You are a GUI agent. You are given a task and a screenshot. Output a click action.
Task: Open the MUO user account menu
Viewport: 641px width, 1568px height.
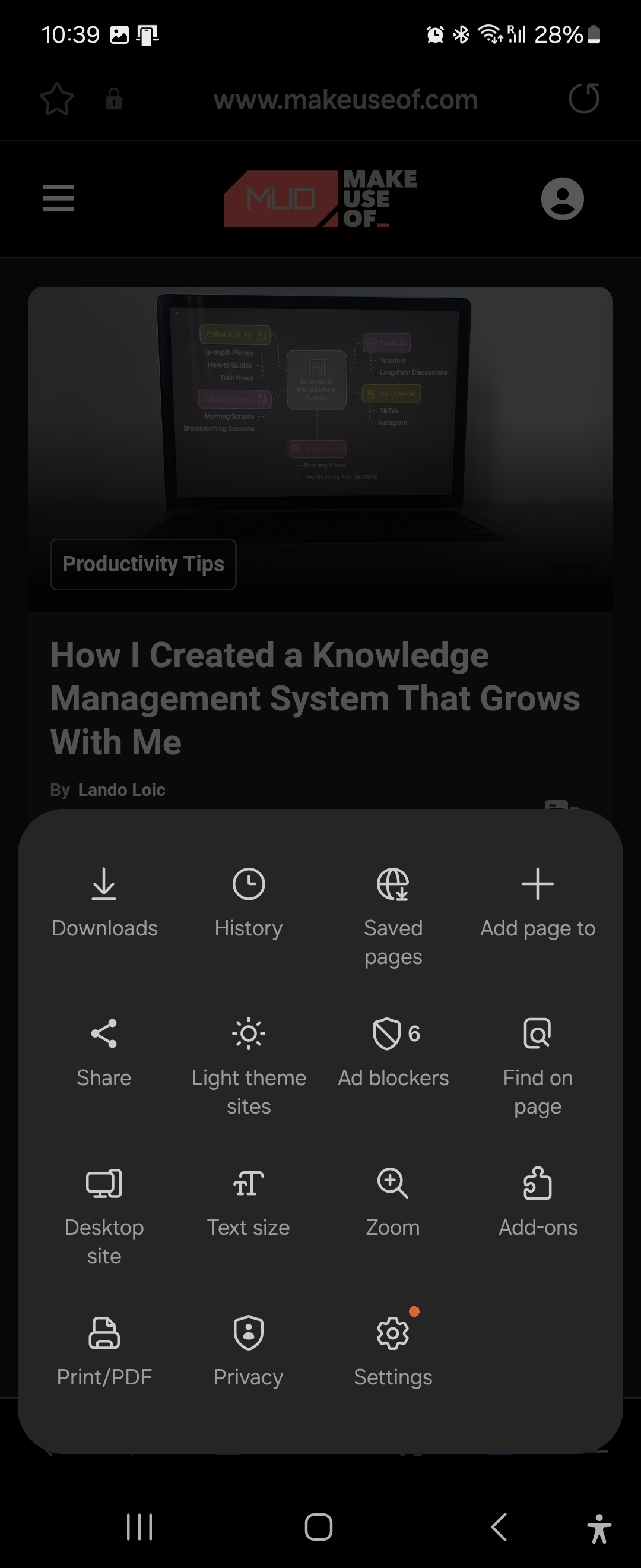[x=561, y=198]
